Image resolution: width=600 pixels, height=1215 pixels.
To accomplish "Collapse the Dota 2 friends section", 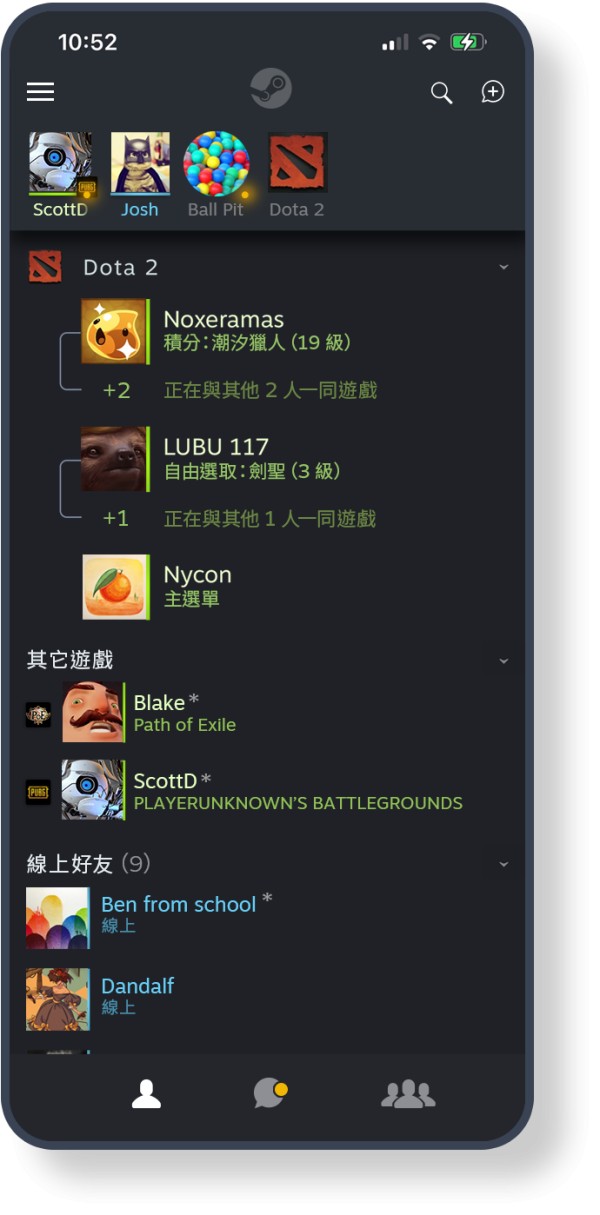I will [x=503, y=268].
